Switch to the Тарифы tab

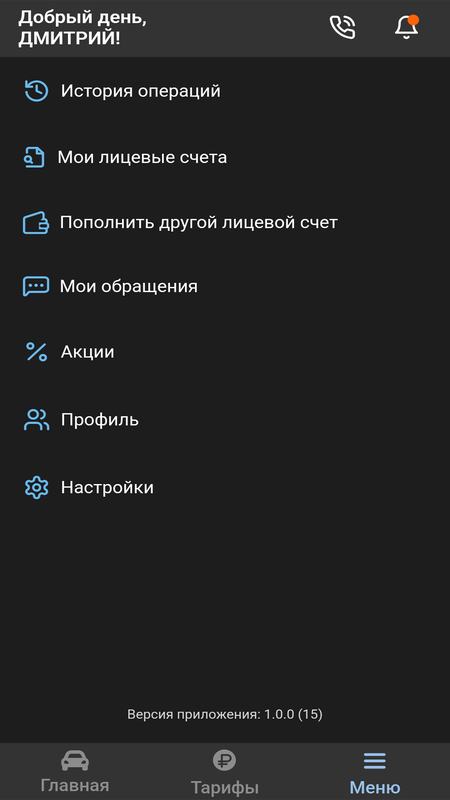point(225,771)
